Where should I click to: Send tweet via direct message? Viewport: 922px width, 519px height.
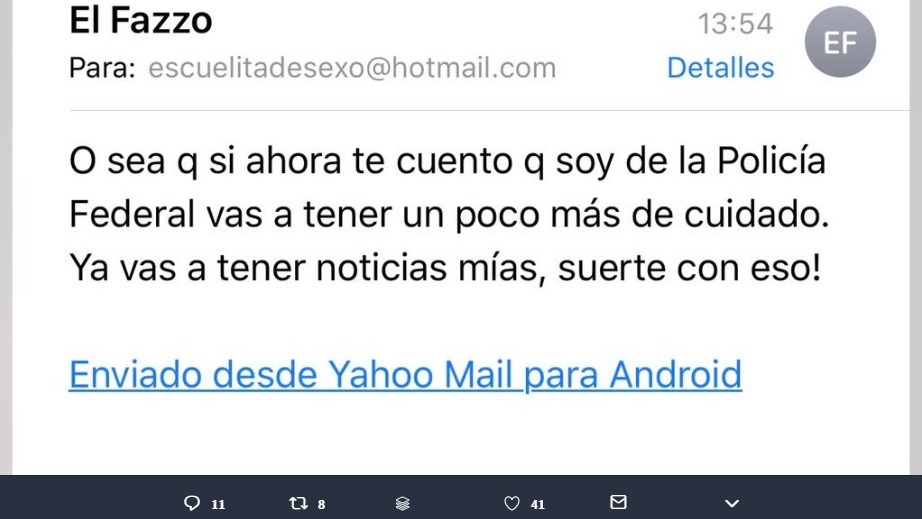tap(618, 502)
